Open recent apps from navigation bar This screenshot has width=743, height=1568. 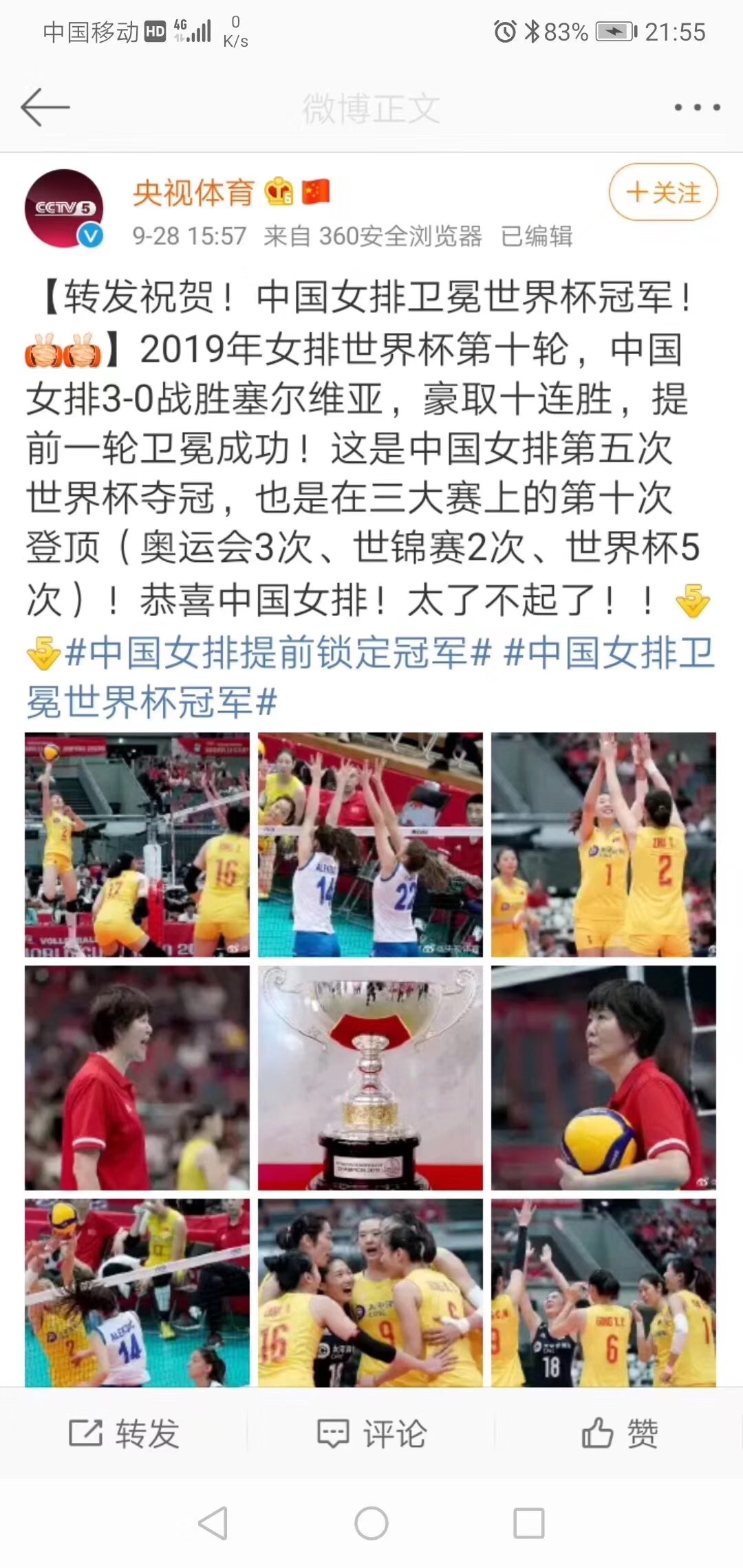529,1523
